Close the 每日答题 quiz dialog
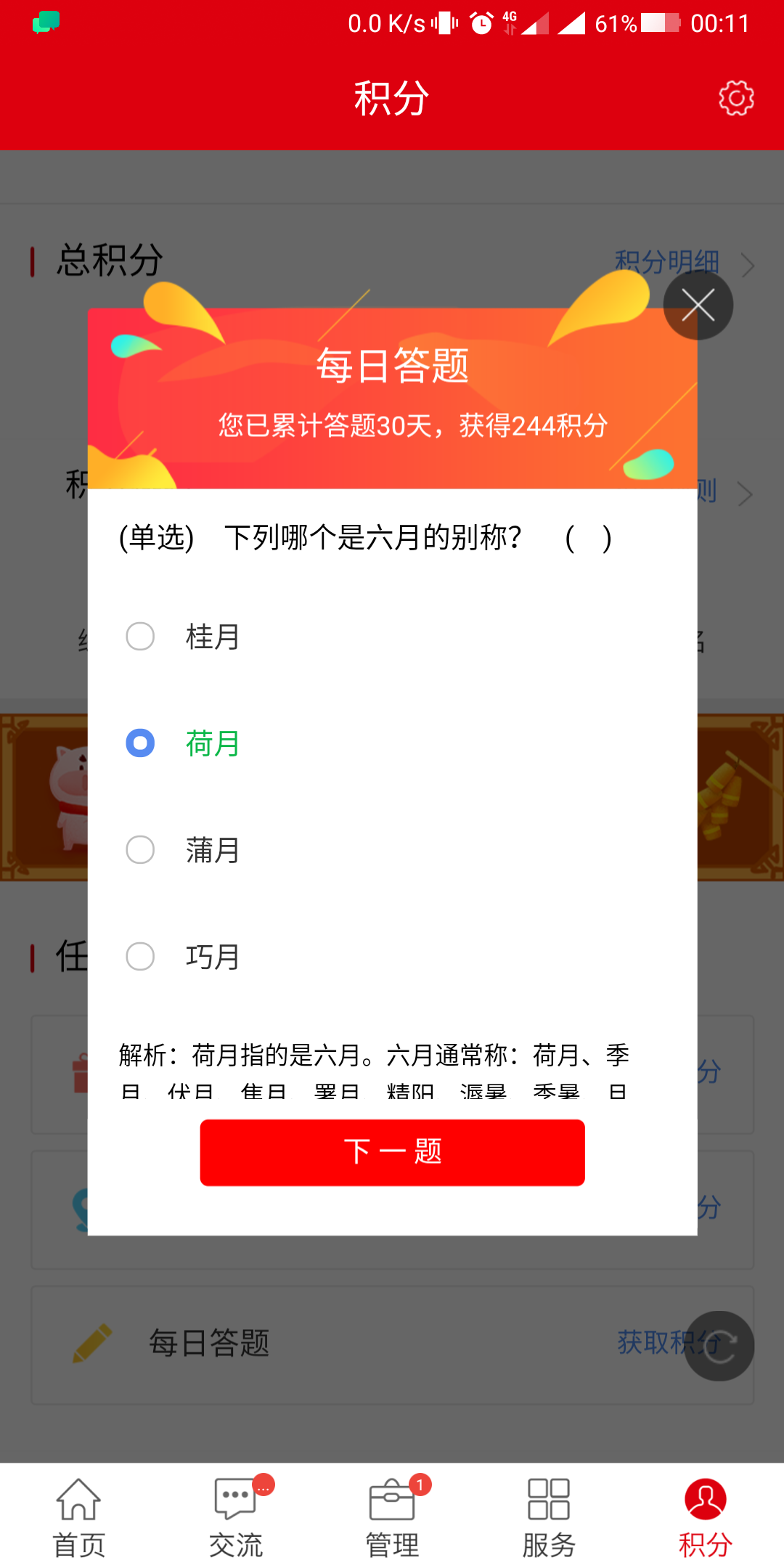Screen dimensions: 784x1568 (698, 305)
